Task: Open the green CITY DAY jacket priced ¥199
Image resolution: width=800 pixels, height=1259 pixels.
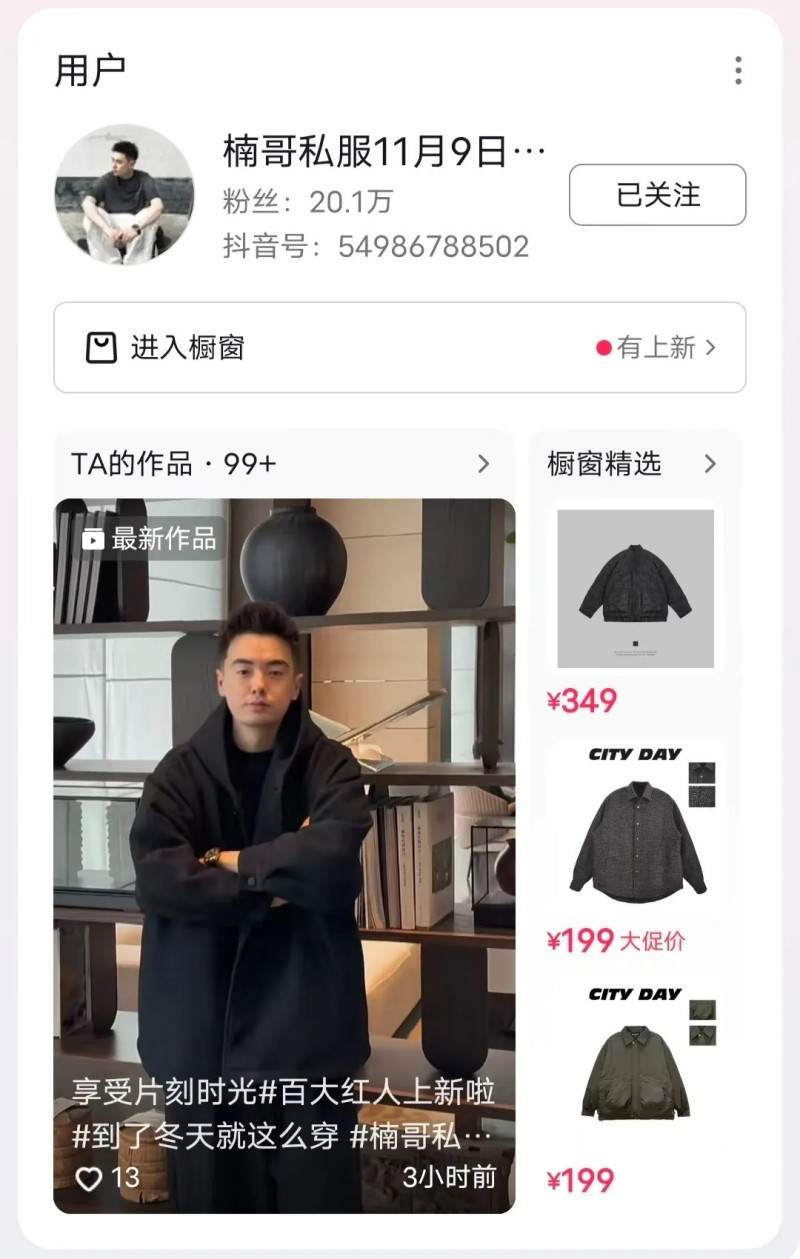Action: coord(637,1062)
